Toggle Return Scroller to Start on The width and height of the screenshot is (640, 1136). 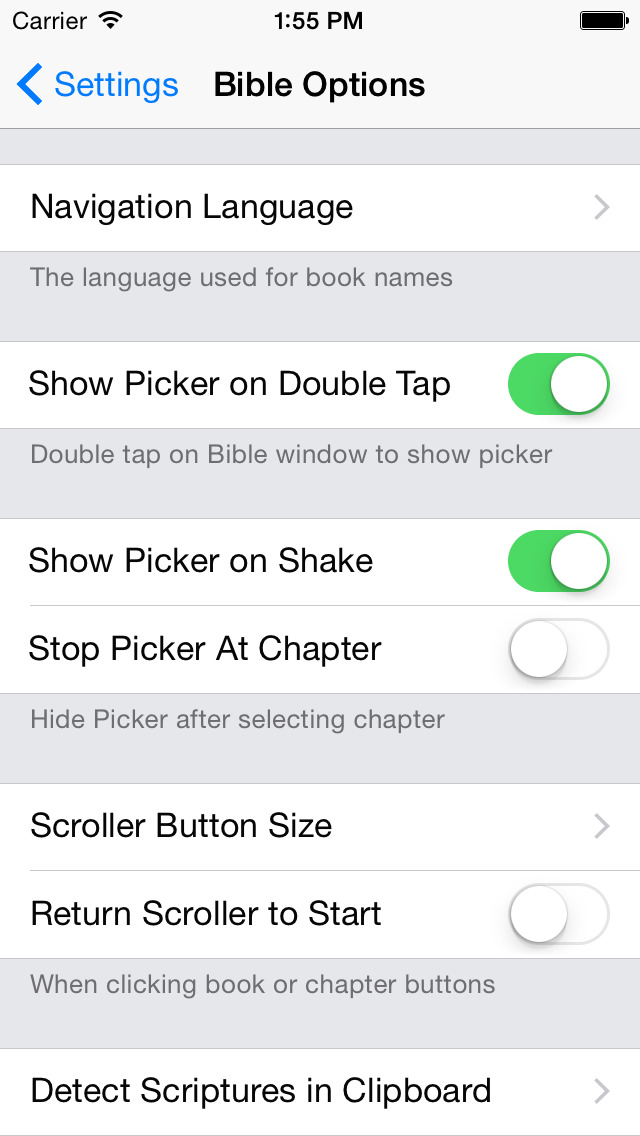[558, 914]
